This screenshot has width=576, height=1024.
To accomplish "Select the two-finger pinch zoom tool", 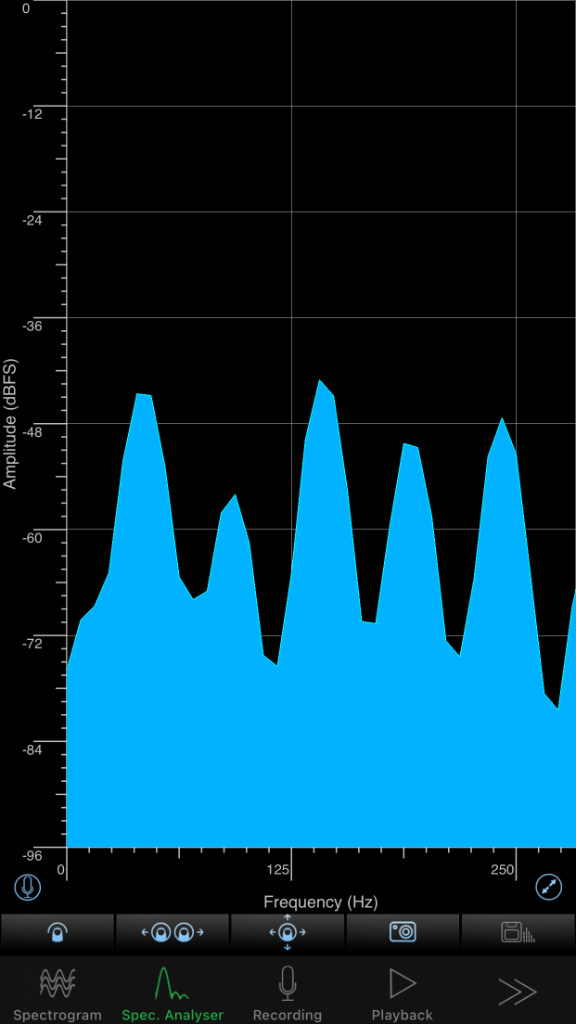I will (172, 932).
